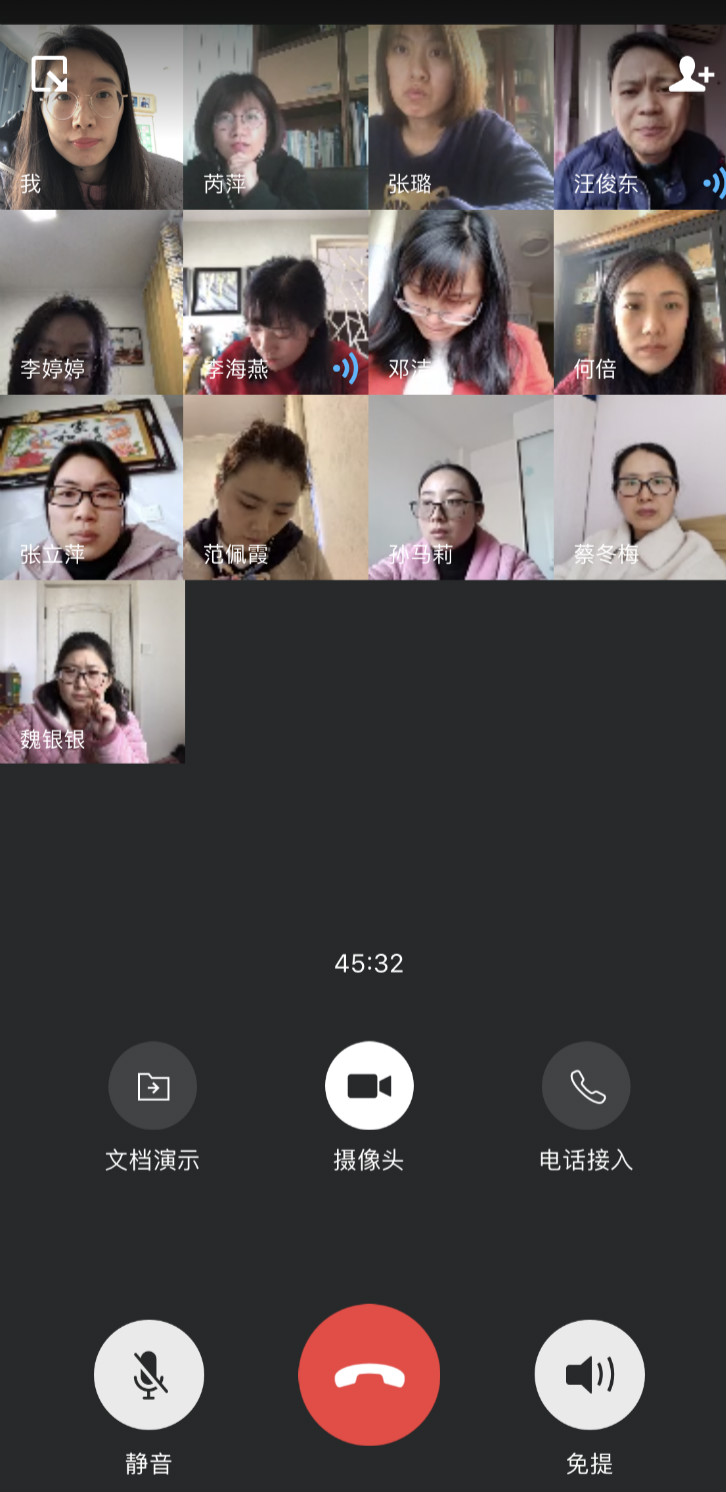Toggle the 静音 mute microphone button
The height and width of the screenshot is (1492, 726).
149,1375
